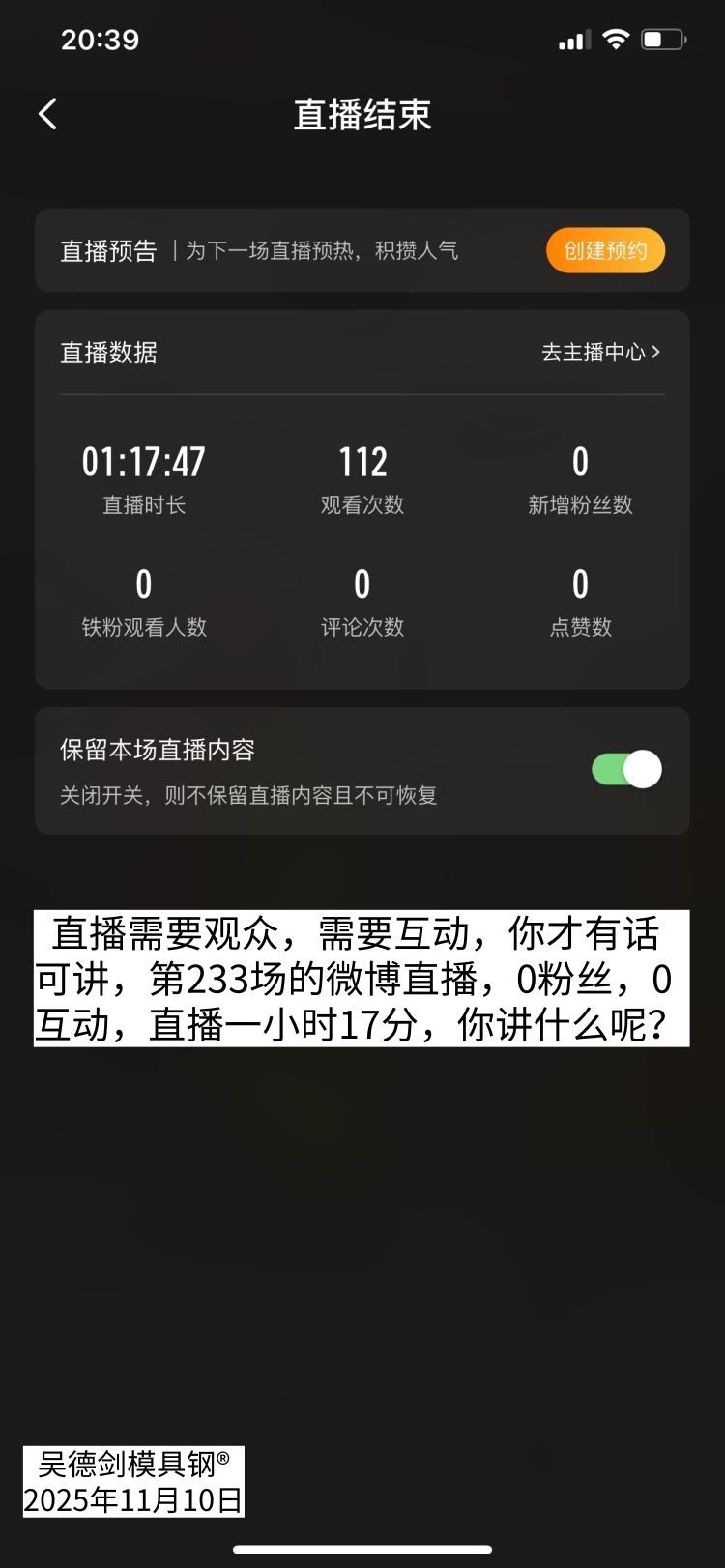This screenshot has width=725, height=1568.
Task: Tap the 创建预约 button
Action: 605,251
